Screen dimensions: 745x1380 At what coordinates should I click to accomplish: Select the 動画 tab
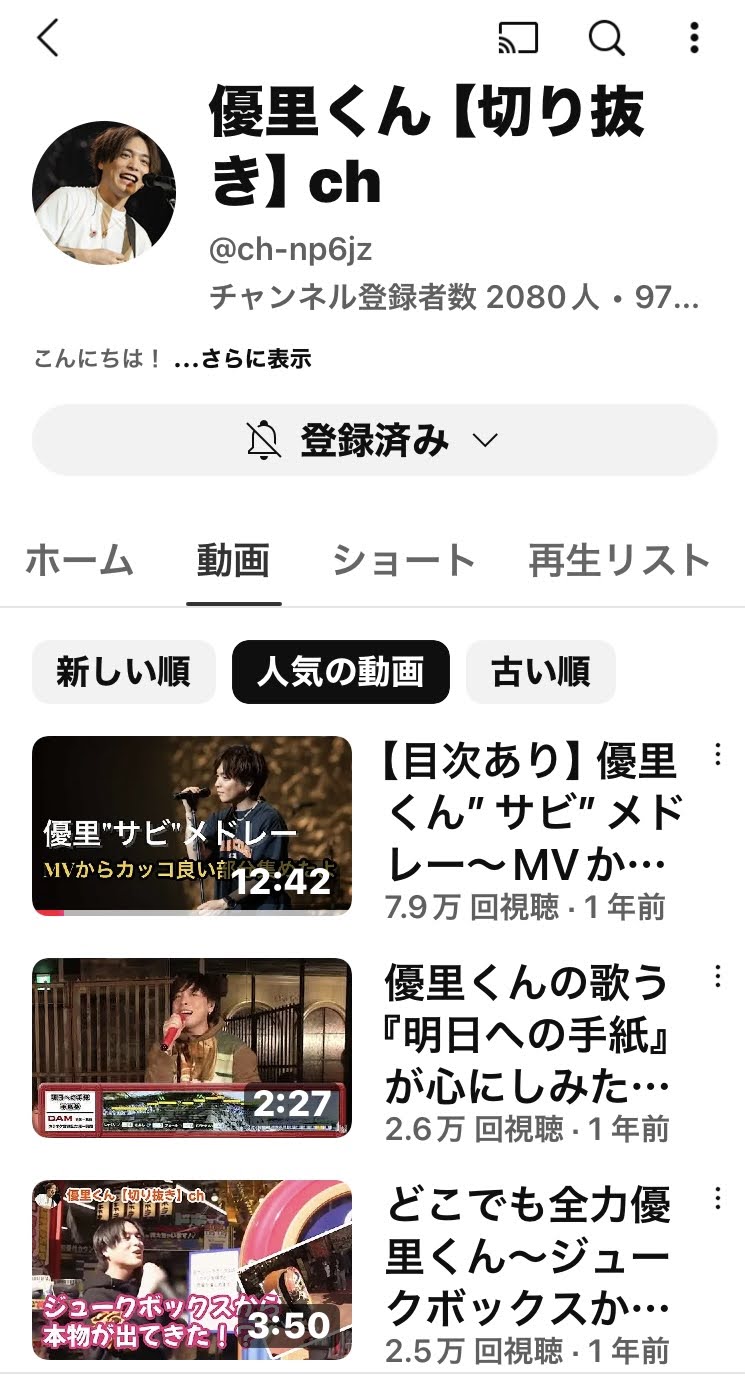pyautogui.click(x=233, y=561)
